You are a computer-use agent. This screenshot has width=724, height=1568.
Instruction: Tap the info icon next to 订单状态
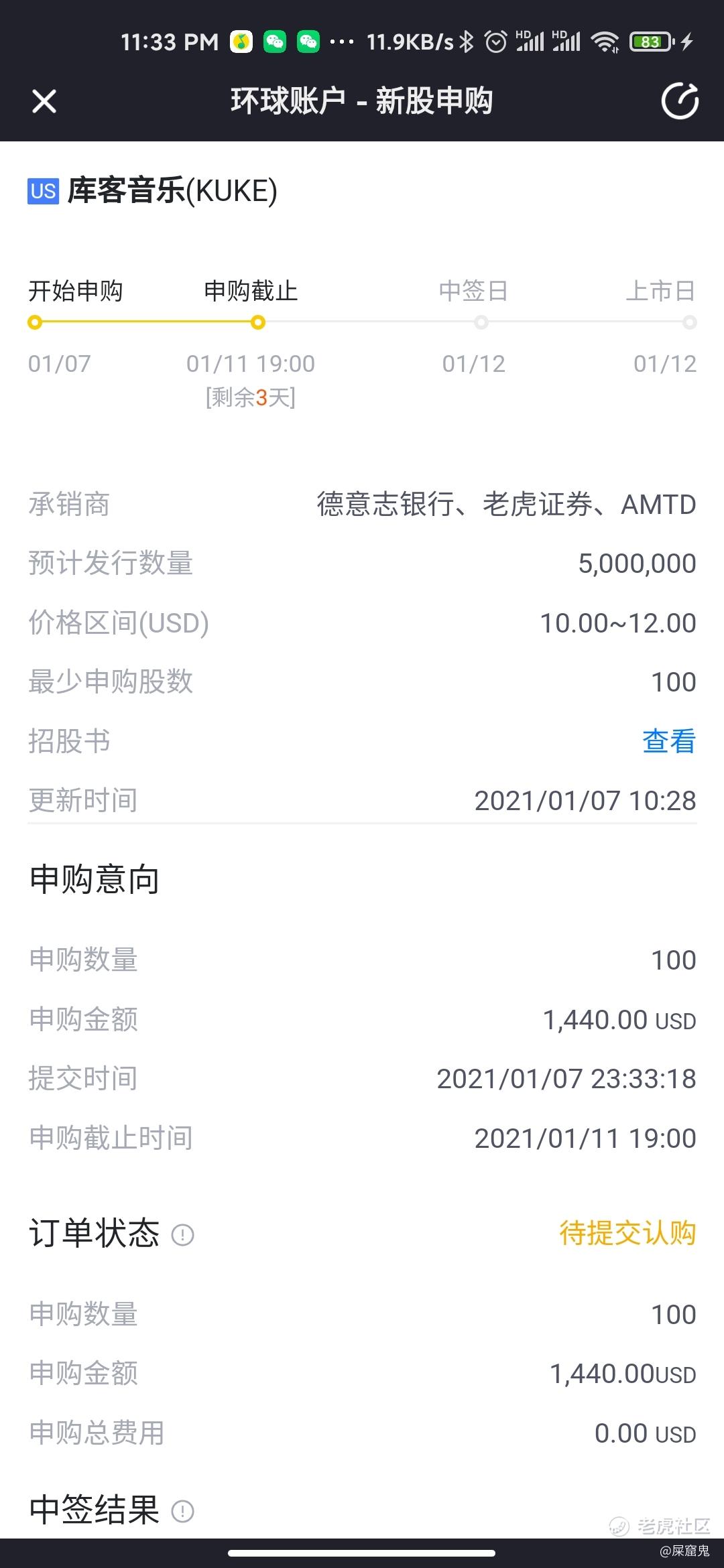(183, 1234)
